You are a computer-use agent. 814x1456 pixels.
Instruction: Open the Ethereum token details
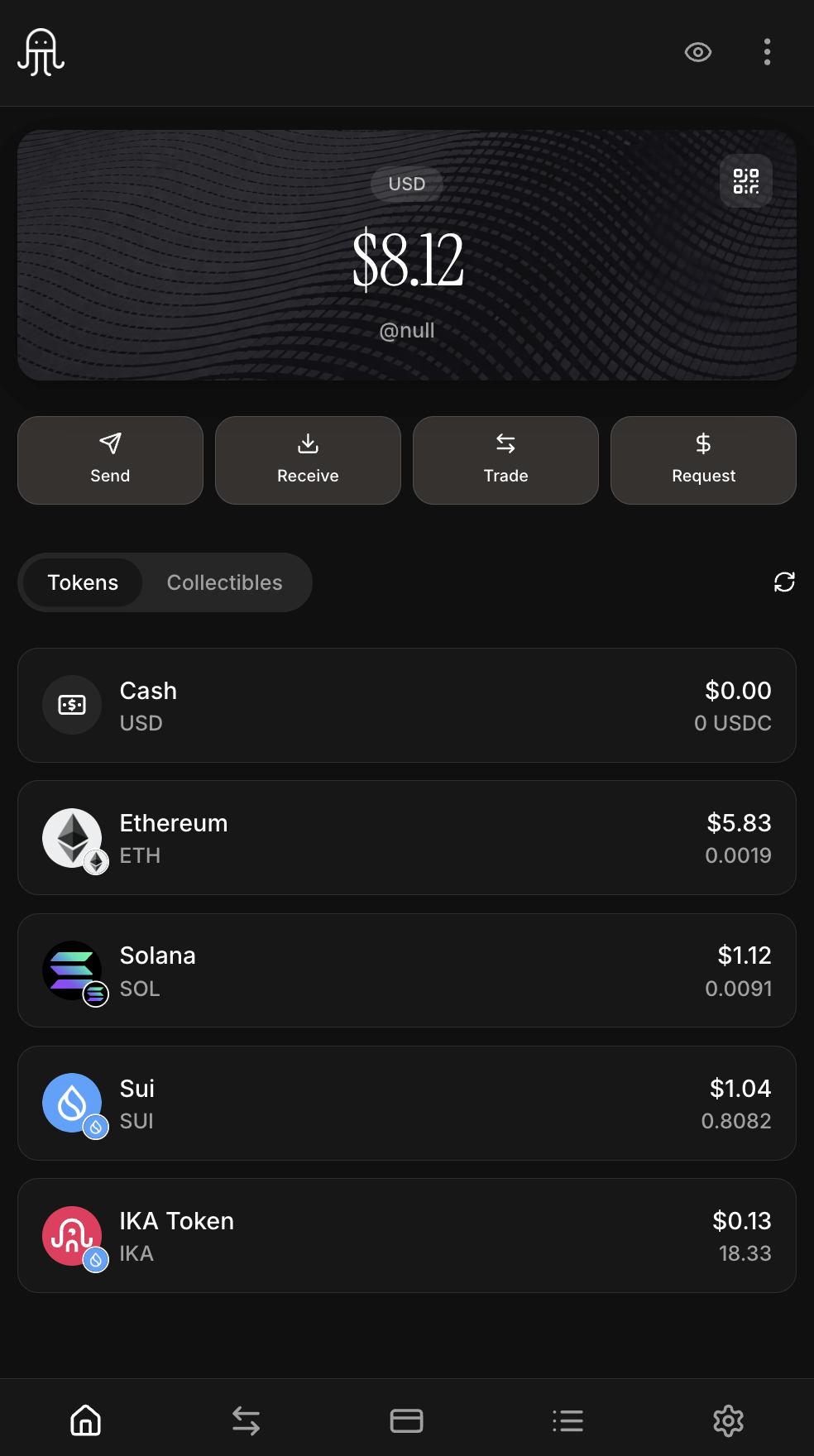pos(406,837)
